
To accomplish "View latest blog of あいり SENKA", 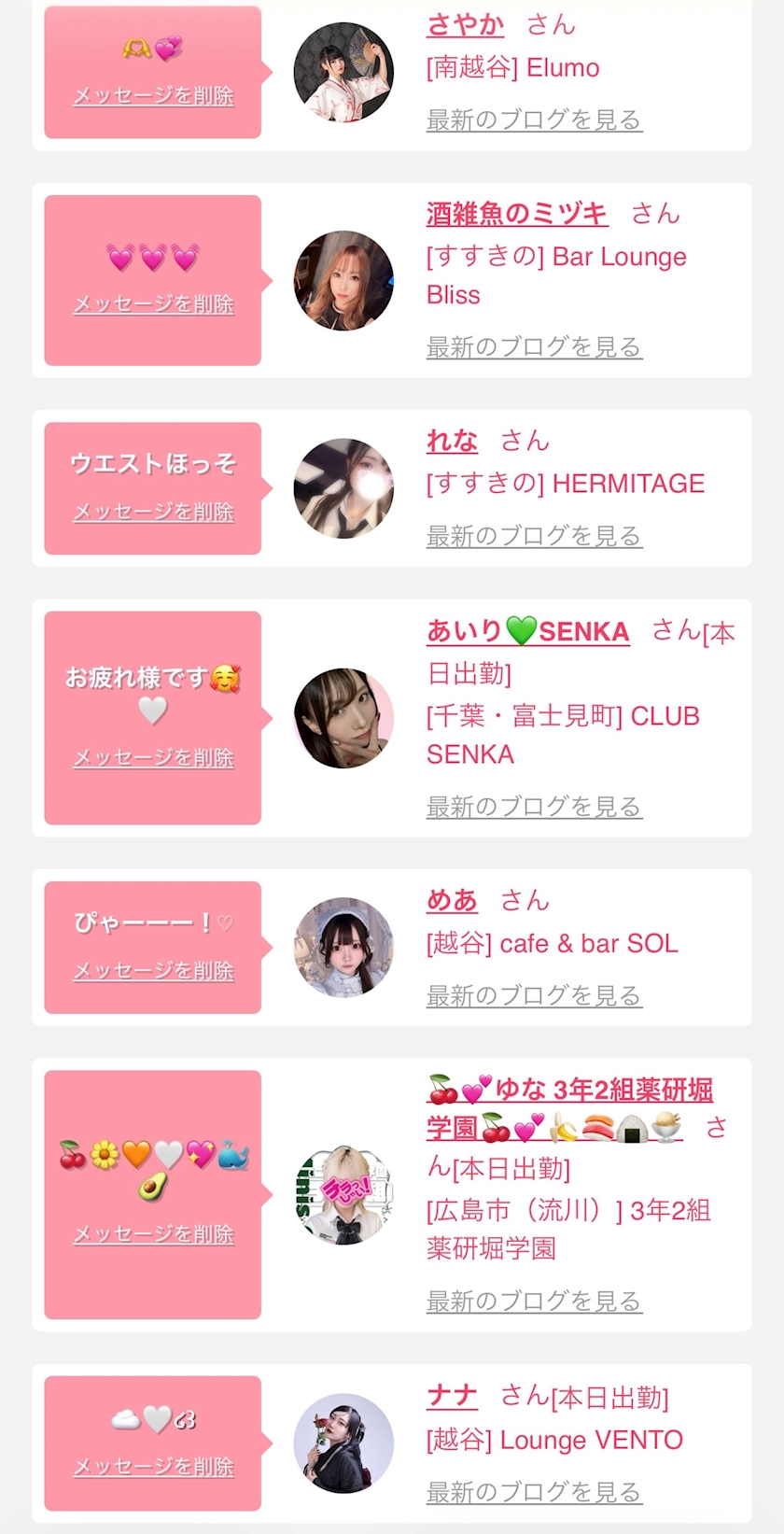I will (534, 807).
